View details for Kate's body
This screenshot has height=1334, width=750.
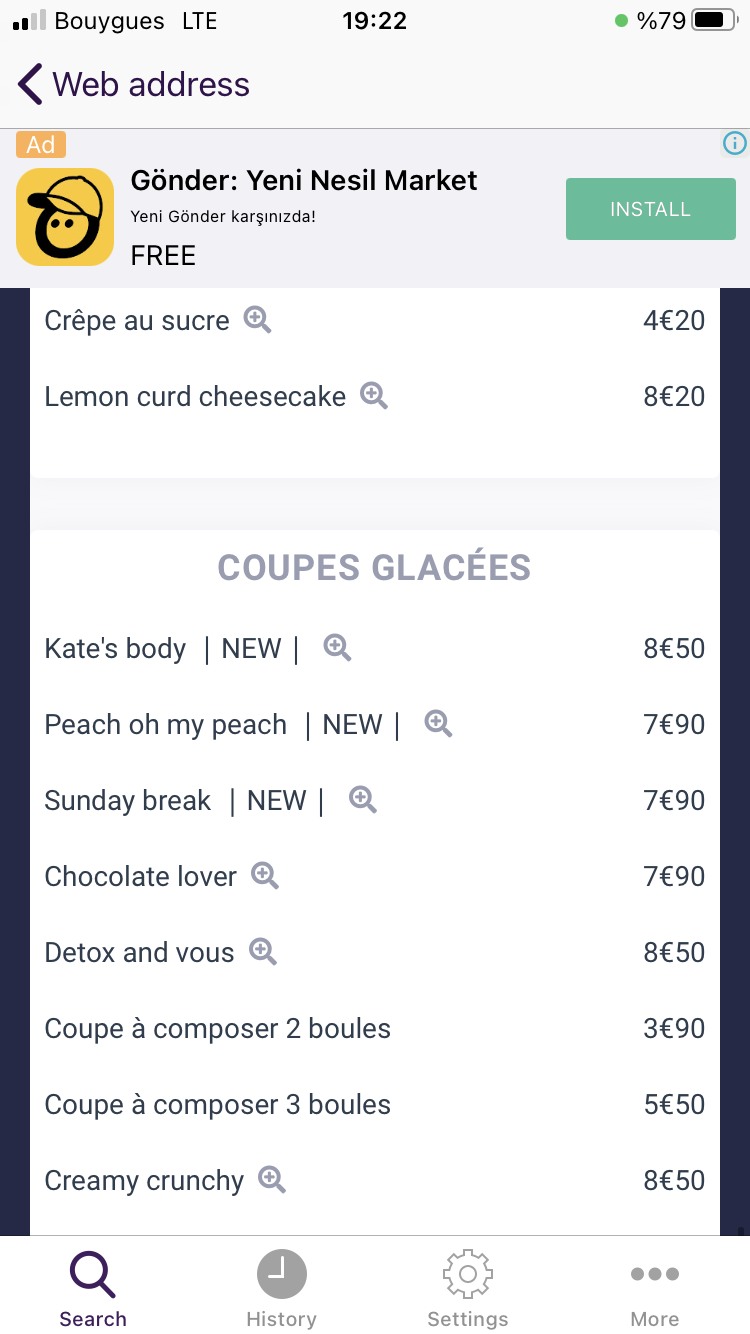pyautogui.click(x=338, y=648)
